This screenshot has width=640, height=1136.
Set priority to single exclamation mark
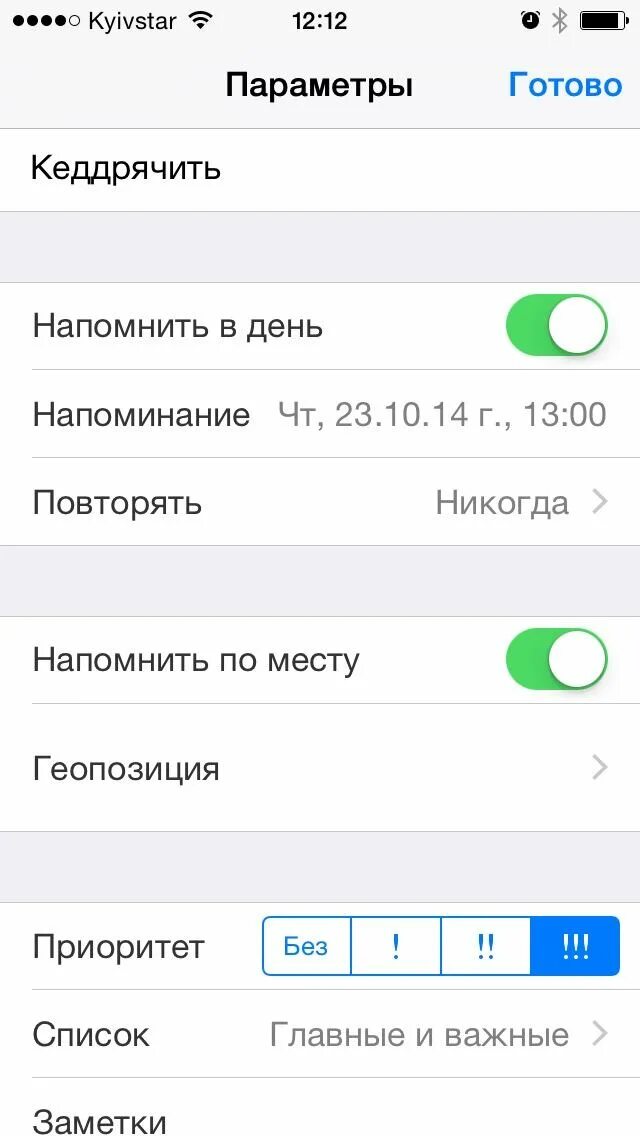pos(396,946)
